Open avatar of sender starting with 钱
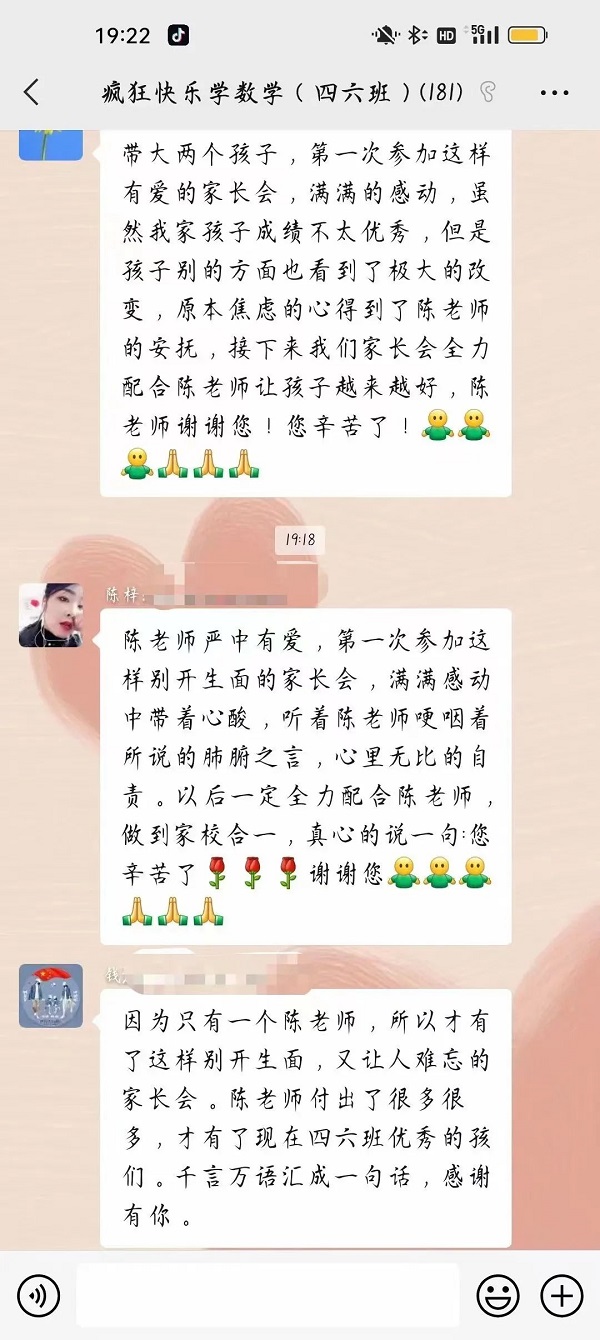 point(50,996)
